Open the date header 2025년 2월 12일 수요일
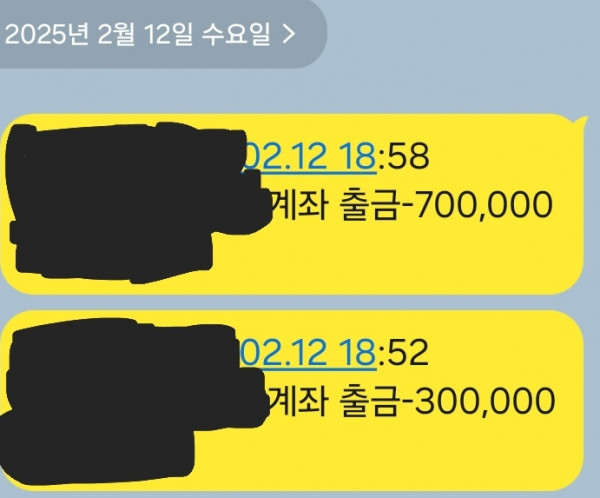 click(x=150, y=33)
